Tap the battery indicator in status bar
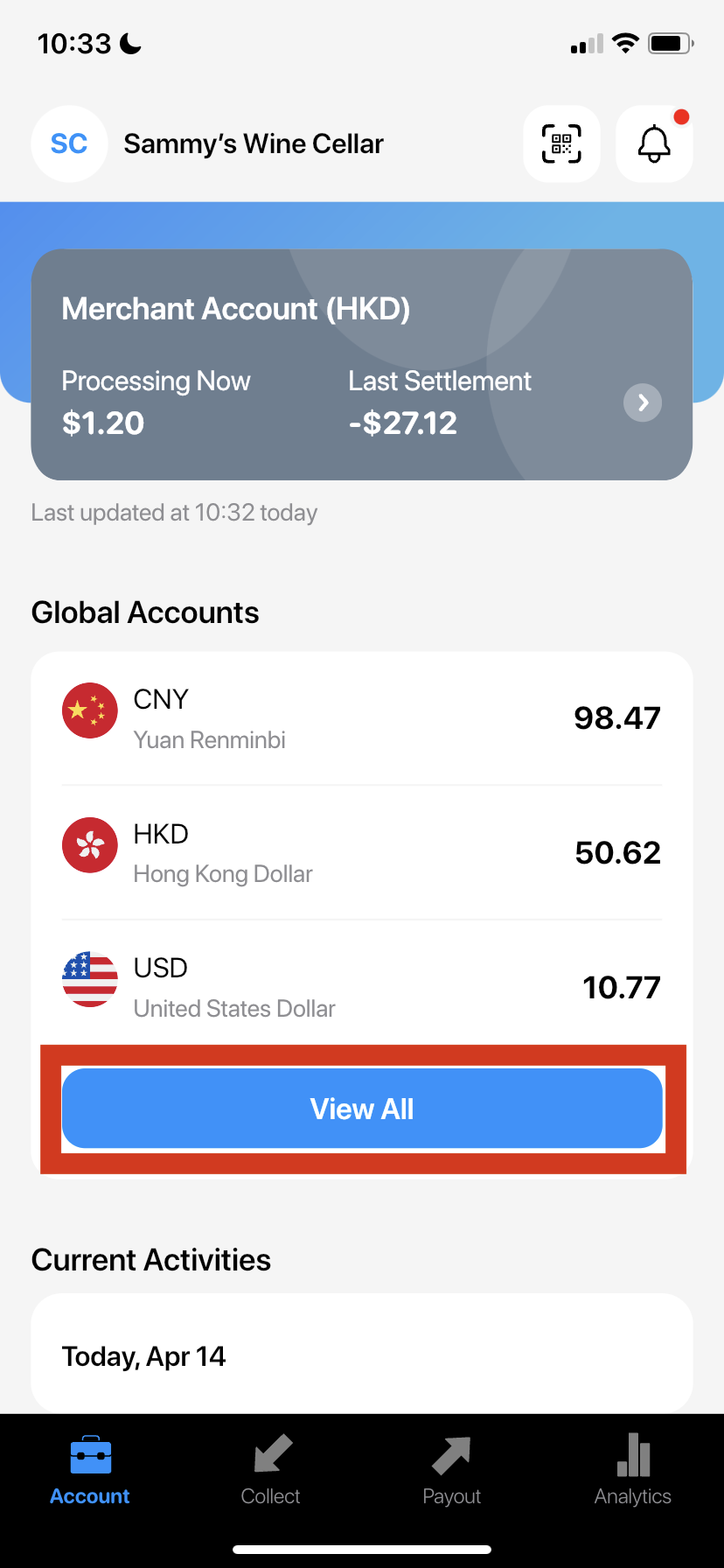This screenshot has width=724, height=1568. pos(669,42)
